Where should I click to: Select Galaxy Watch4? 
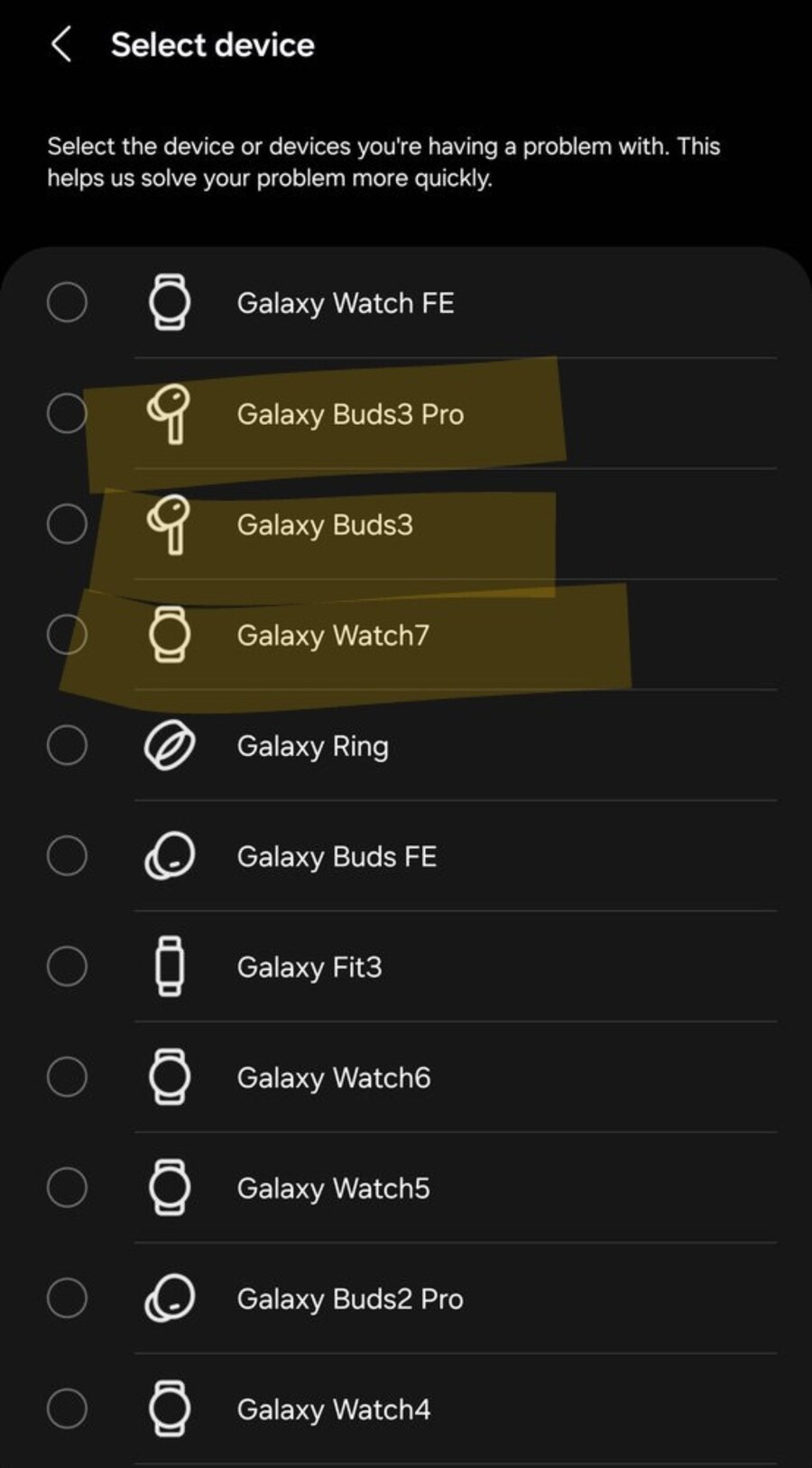coord(67,1408)
